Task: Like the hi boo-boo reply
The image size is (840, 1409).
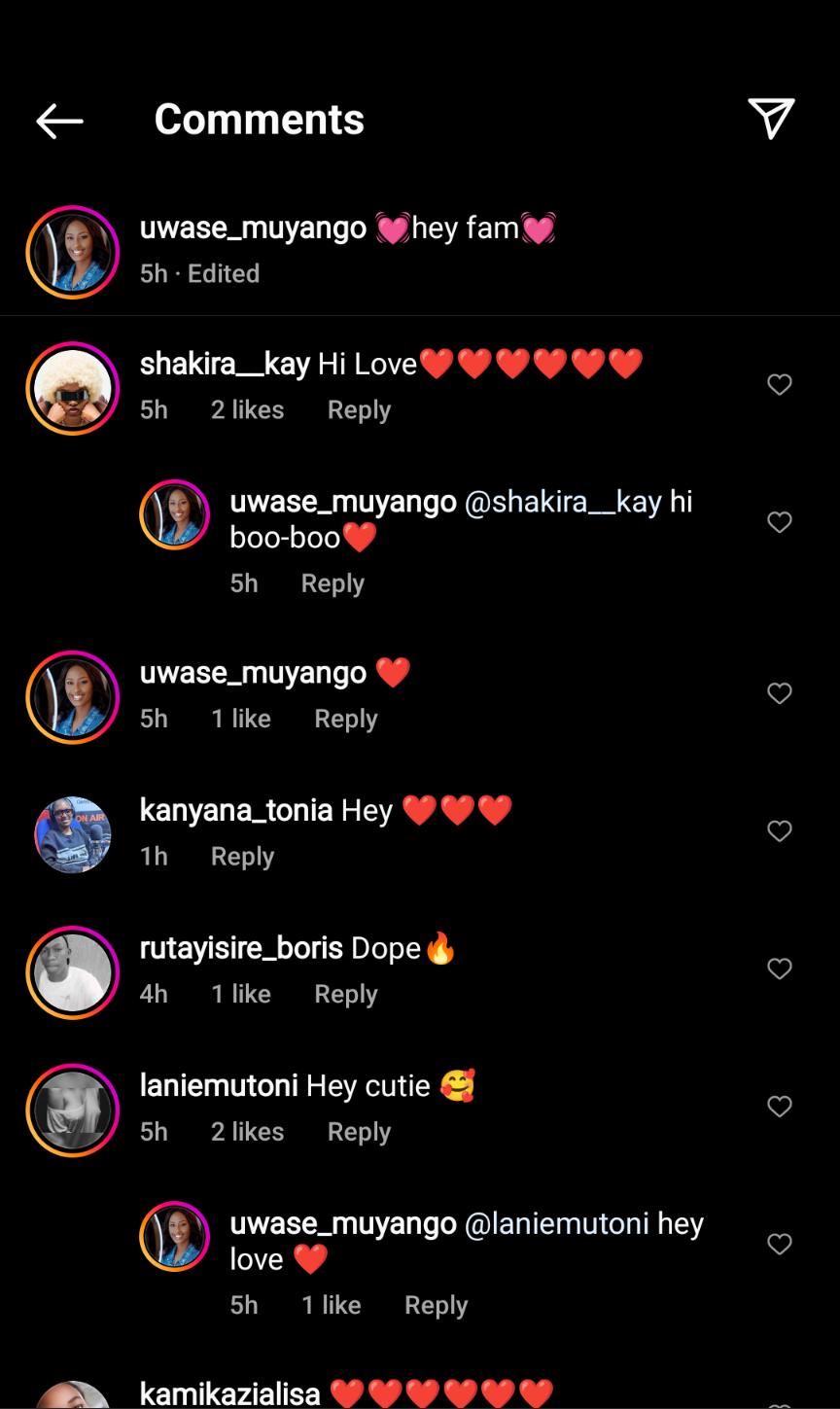Action: (780, 523)
